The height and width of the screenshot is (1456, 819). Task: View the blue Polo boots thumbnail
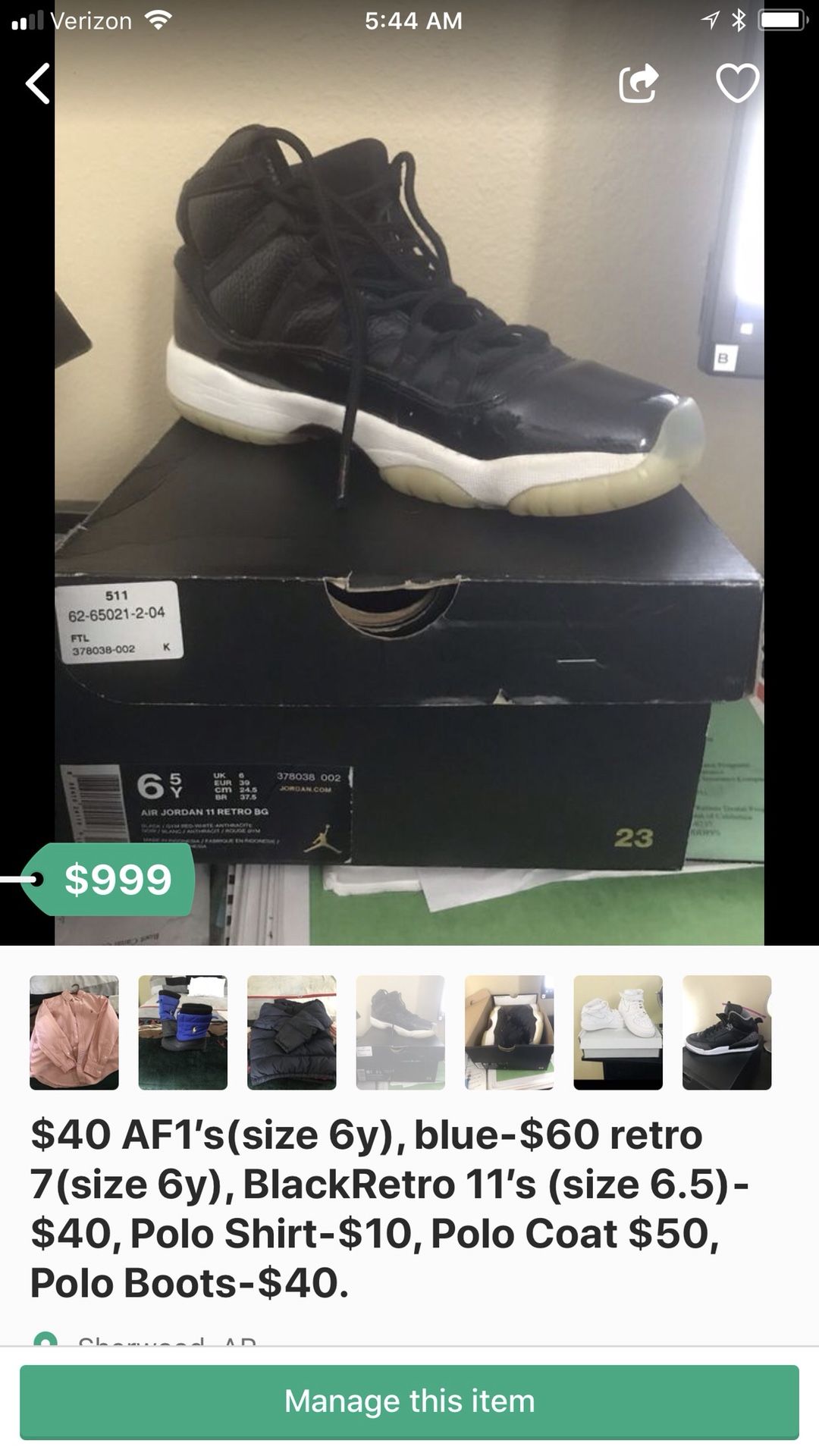[x=183, y=1032]
